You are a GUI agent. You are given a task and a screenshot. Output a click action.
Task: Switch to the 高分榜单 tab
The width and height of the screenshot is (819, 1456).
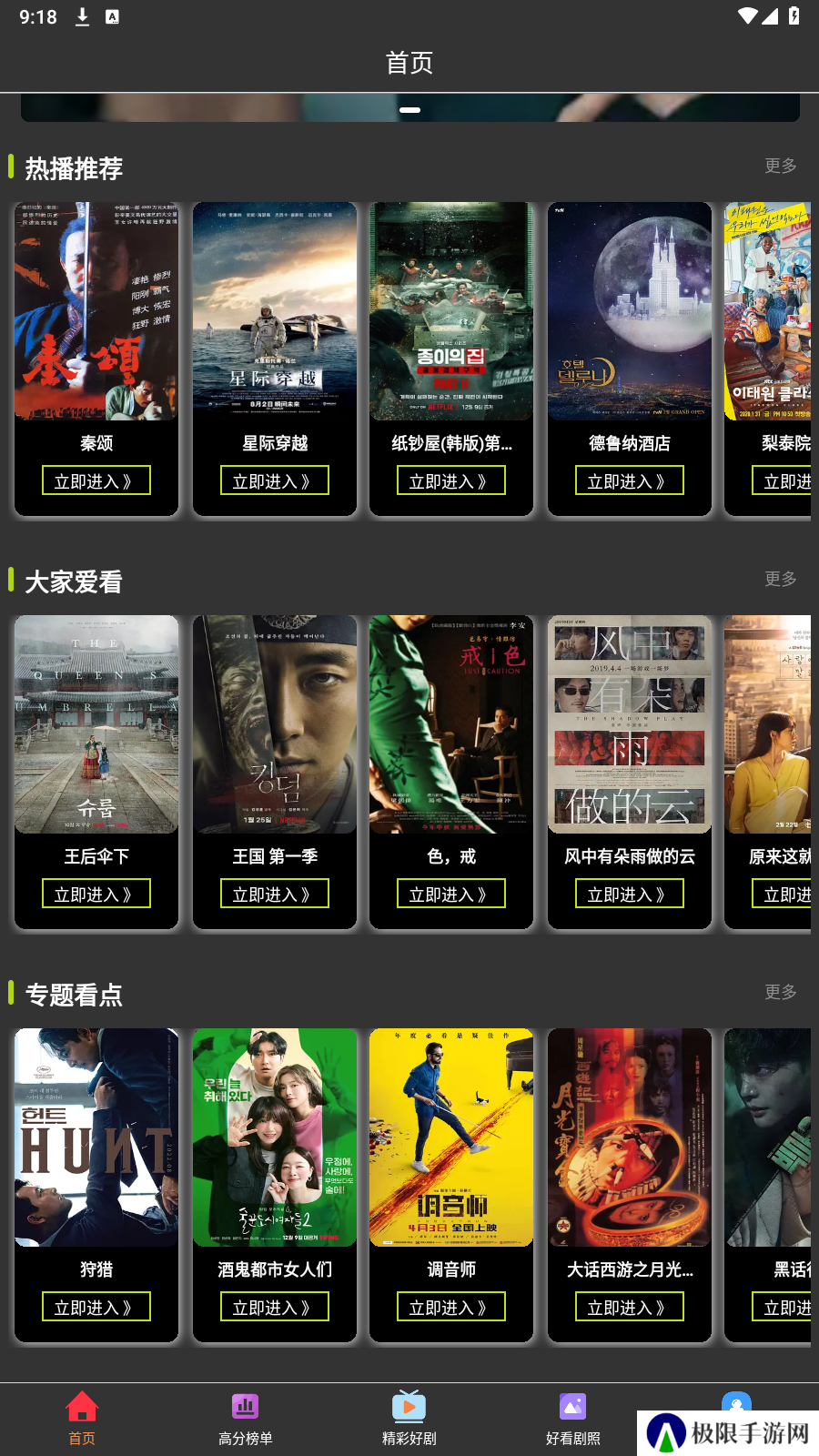coord(246,1418)
